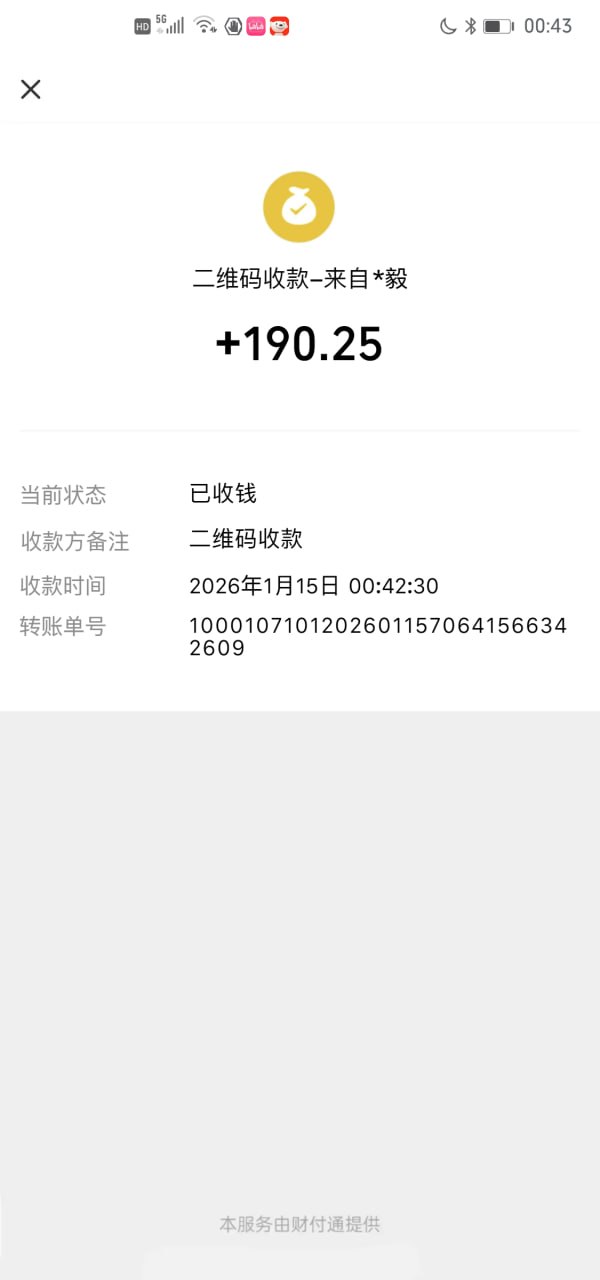
Task: Close the payment receipt details page
Action: [31, 89]
